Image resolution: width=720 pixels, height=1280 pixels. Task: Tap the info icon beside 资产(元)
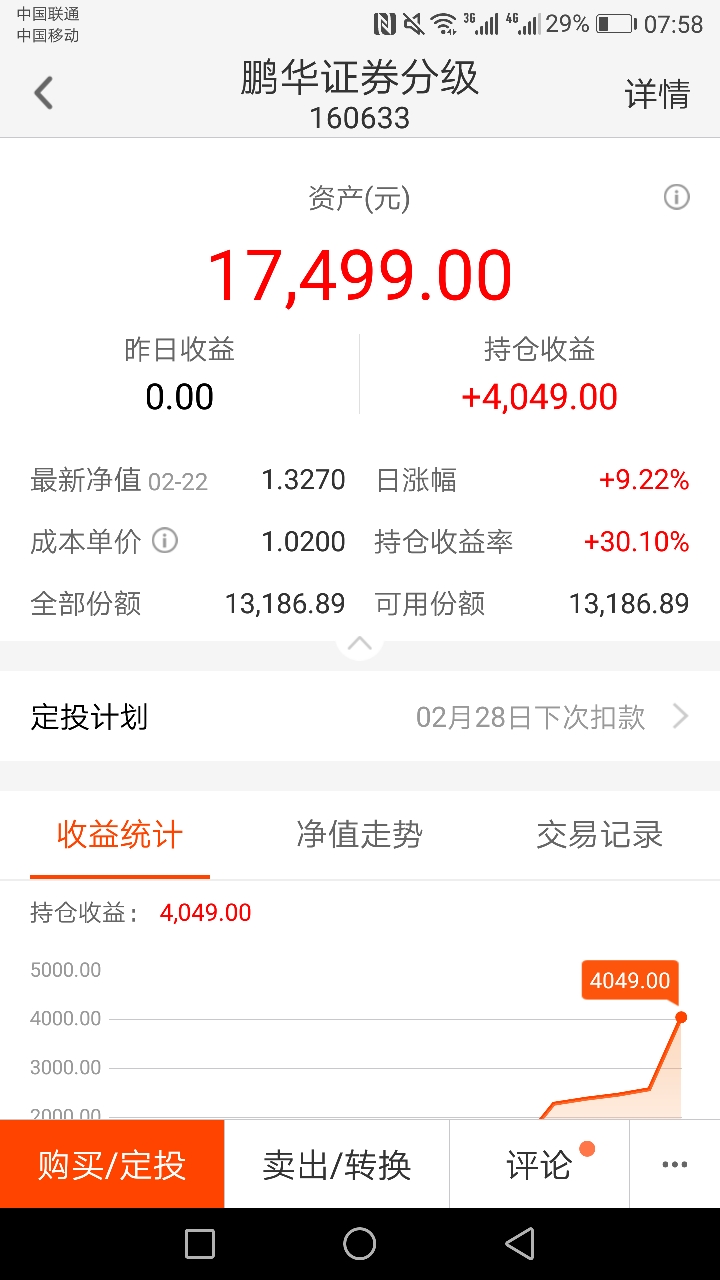tap(677, 198)
